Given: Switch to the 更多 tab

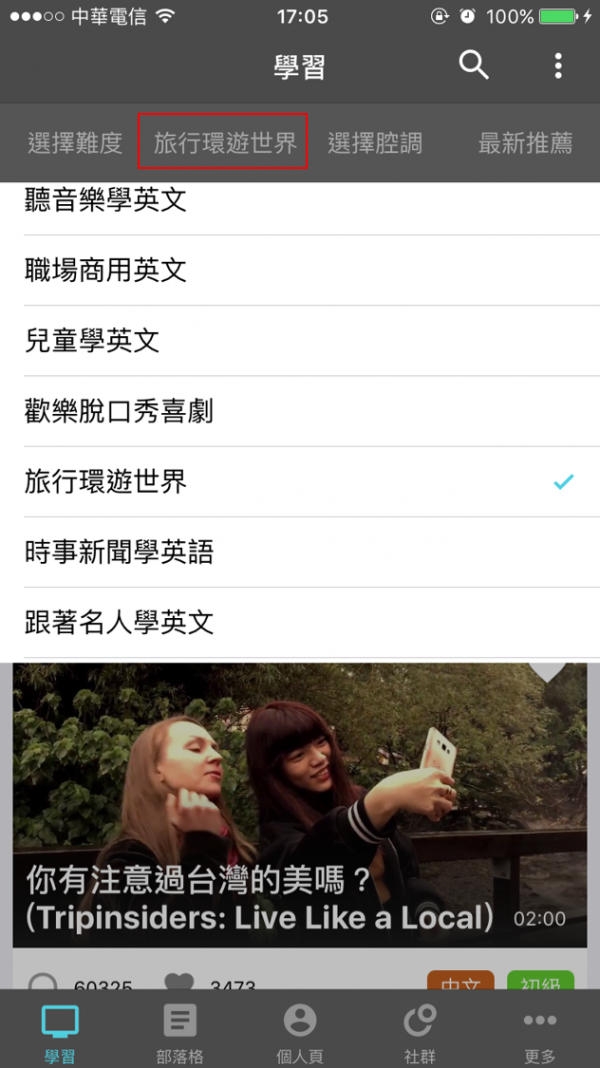Looking at the screenshot, I should pos(540,1031).
